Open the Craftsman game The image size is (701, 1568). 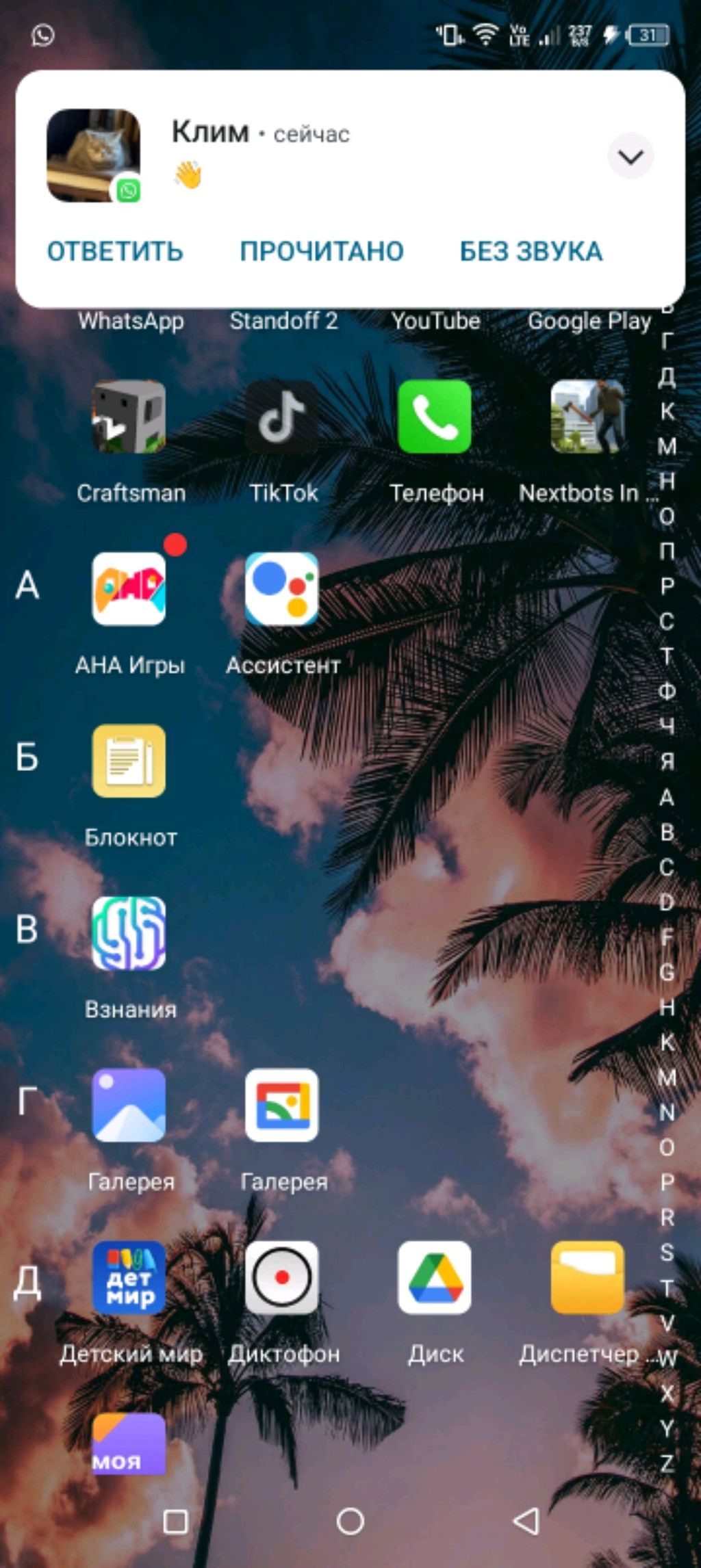pos(129,417)
